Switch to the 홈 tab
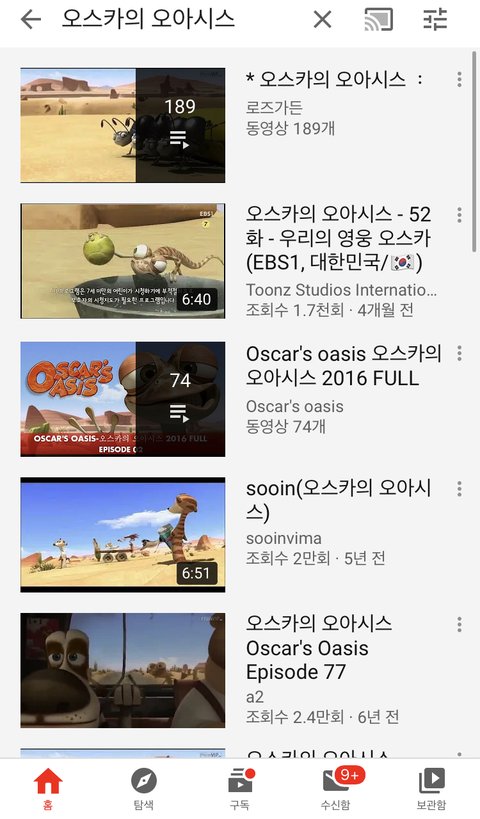The image size is (480, 819). tap(48, 789)
